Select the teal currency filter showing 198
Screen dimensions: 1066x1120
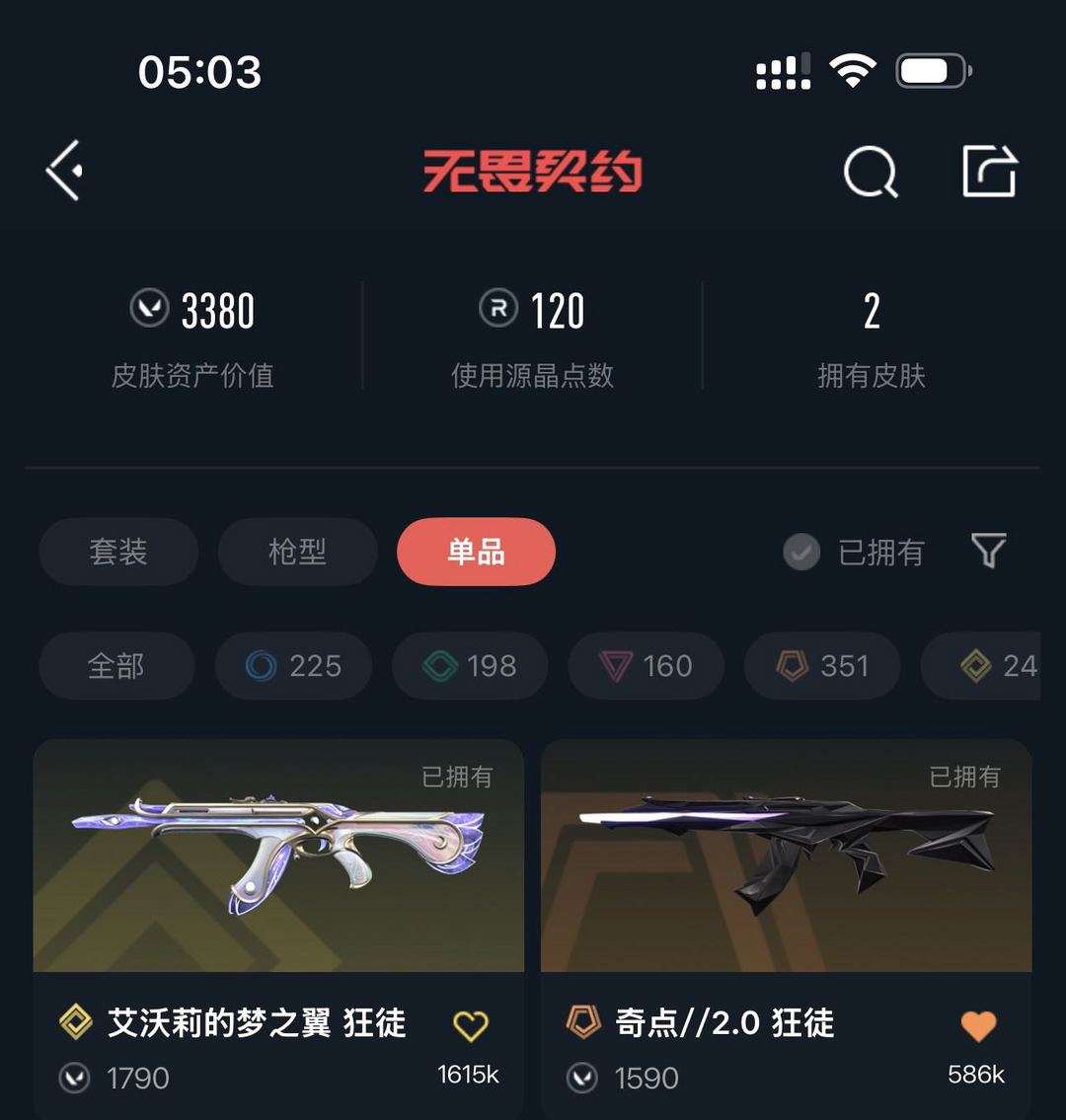pyautogui.click(x=470, y=666)
